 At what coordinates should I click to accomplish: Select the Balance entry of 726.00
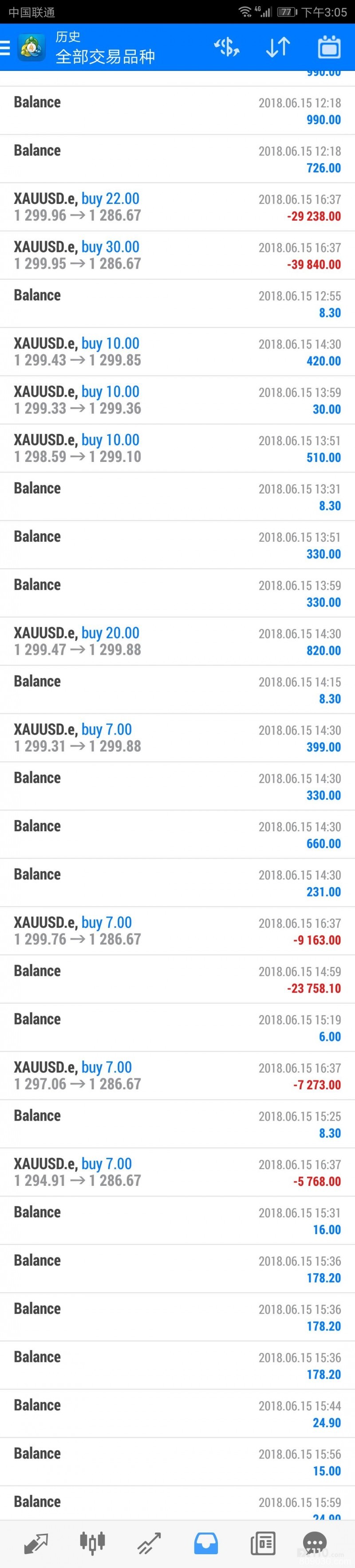177,159
